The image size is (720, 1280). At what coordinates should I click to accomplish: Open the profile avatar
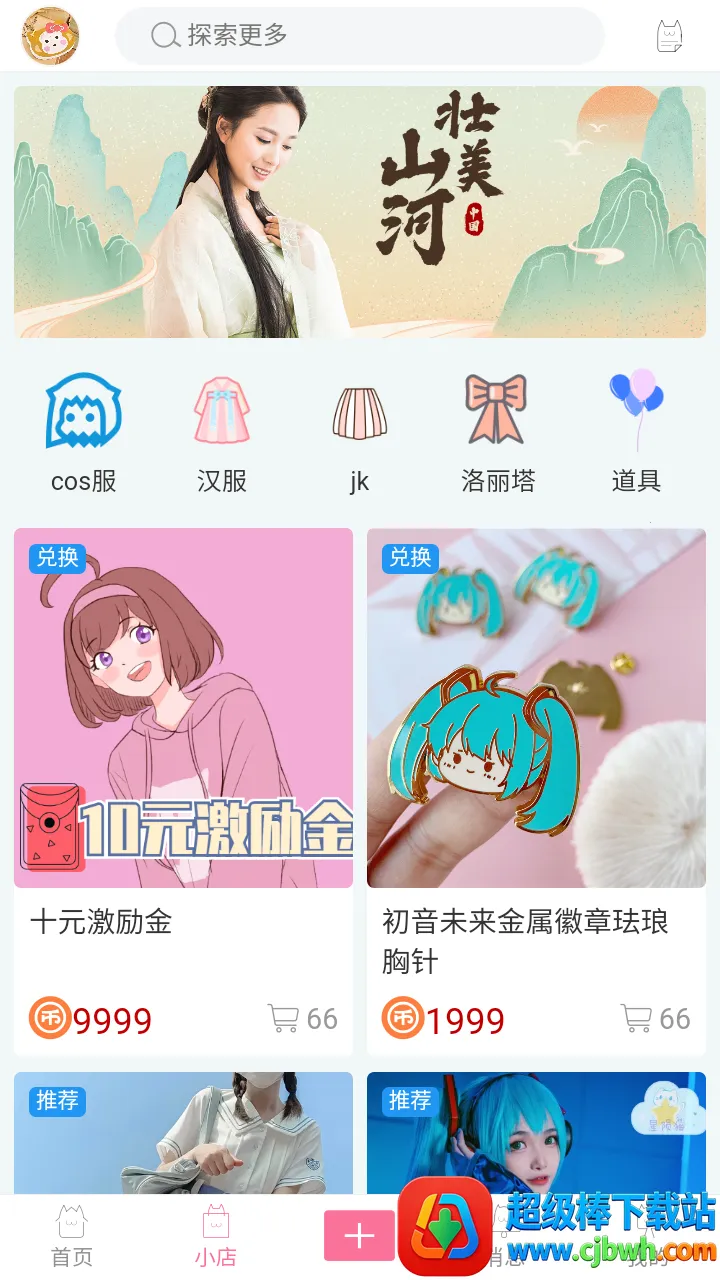point(50,36)
